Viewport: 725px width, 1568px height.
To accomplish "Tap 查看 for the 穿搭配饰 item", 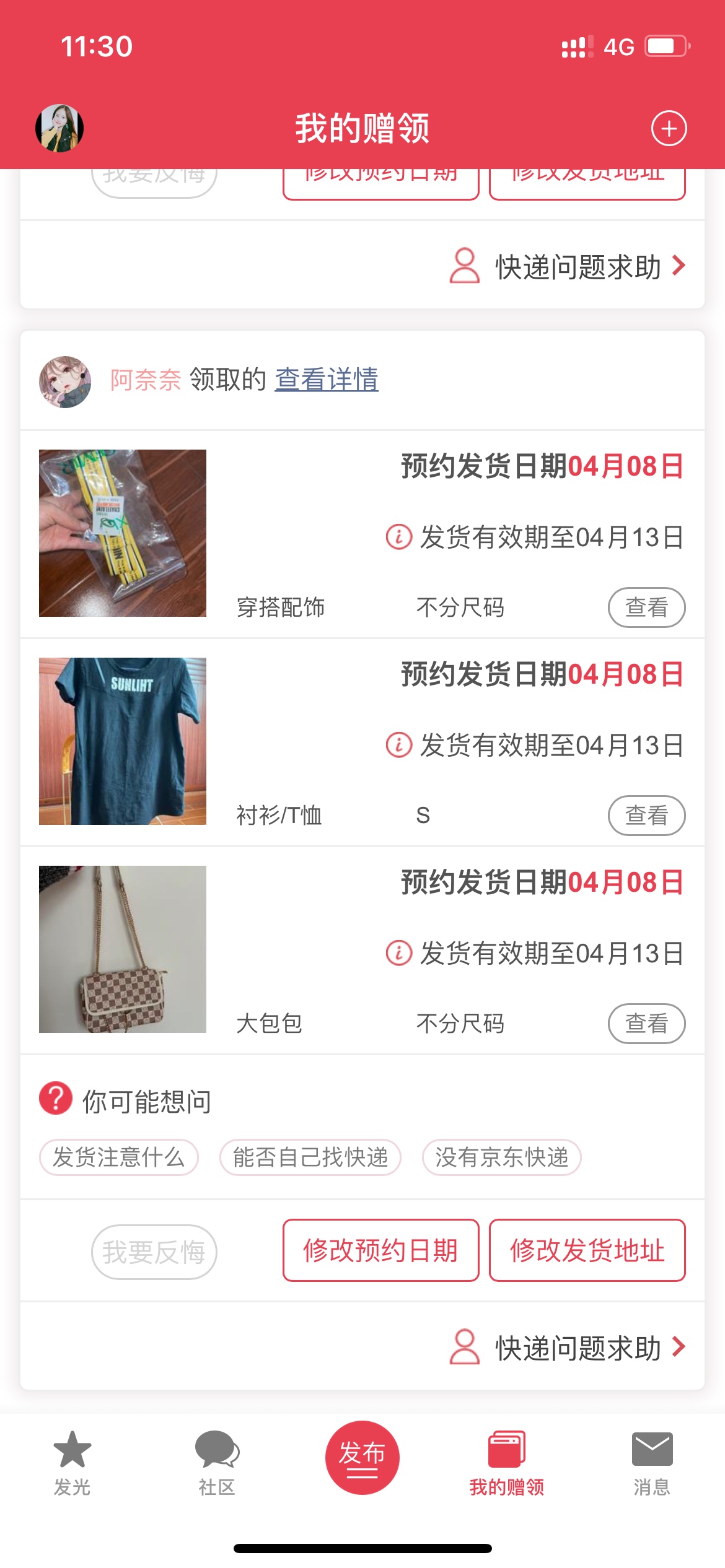I will [646, 608].
